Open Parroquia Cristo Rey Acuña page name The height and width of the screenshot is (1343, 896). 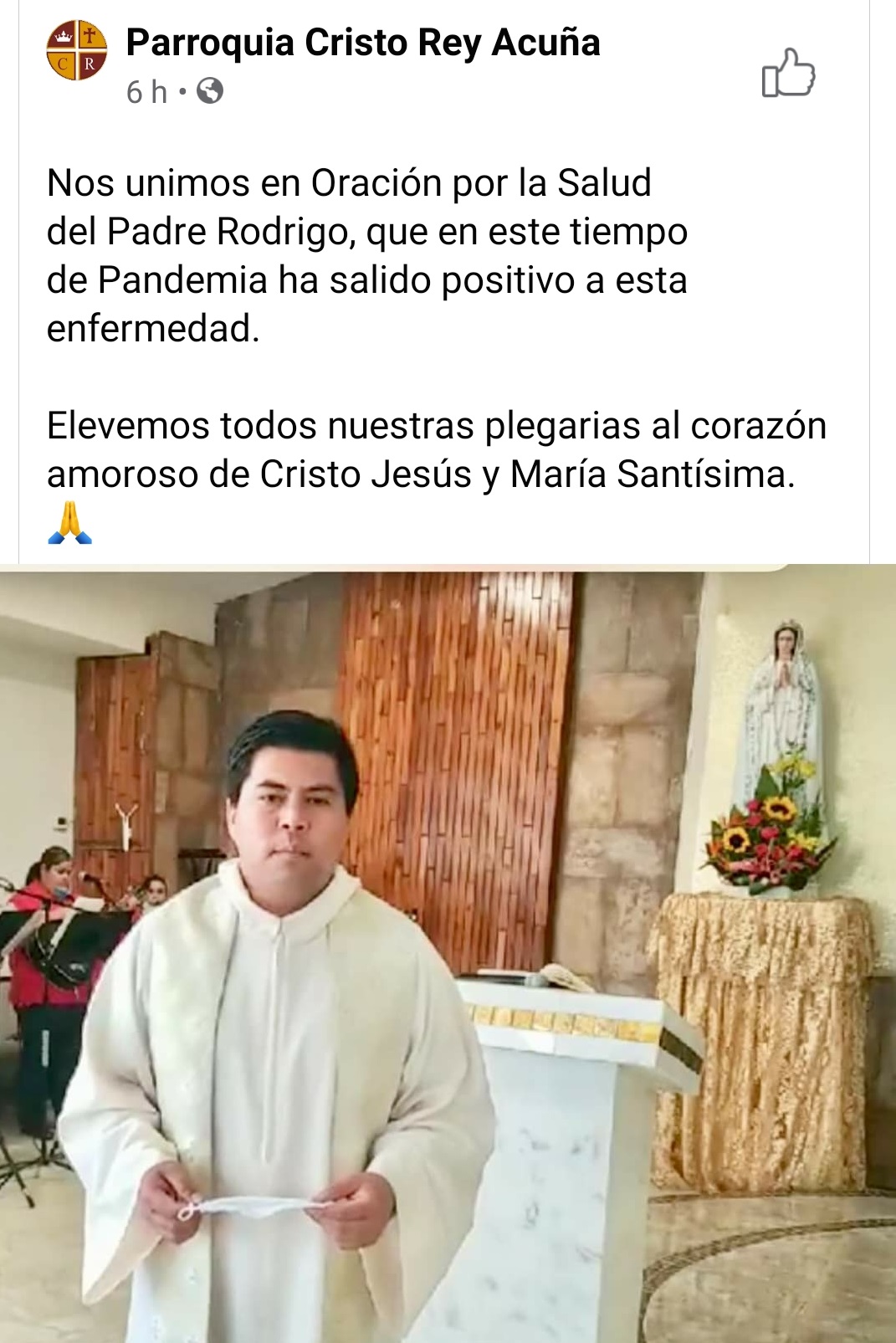pos(362,43)
